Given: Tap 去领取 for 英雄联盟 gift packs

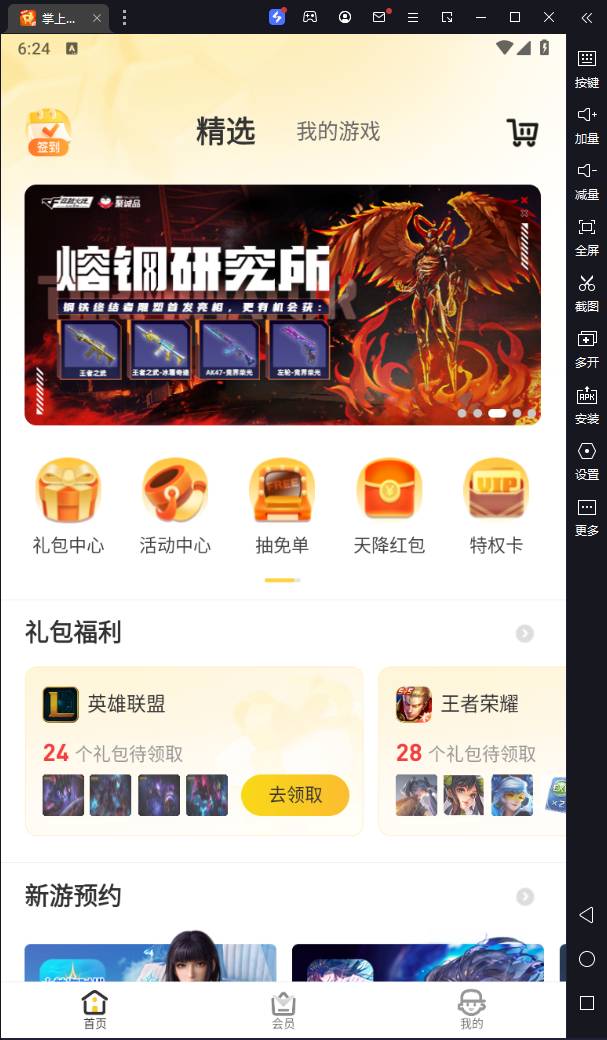Looking at the screenshot, I should pyautogui.click(x=295, y=795).
